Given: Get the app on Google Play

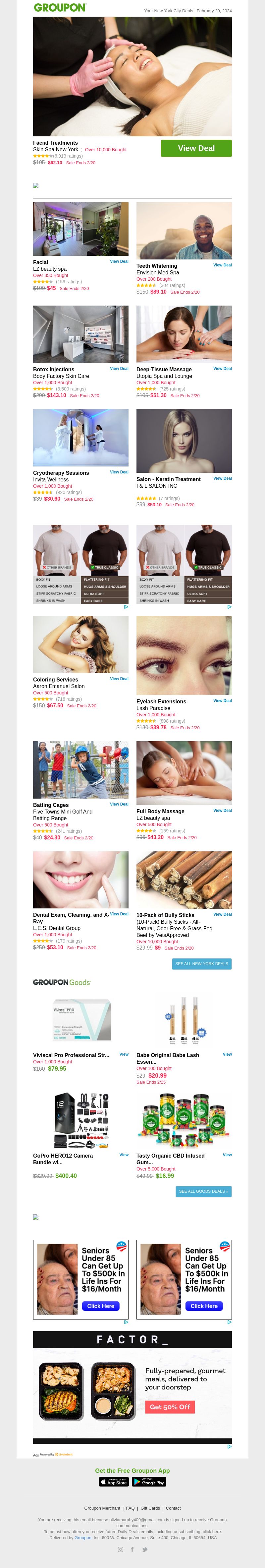Looking at the screenshot, I should pos(149,1482).
